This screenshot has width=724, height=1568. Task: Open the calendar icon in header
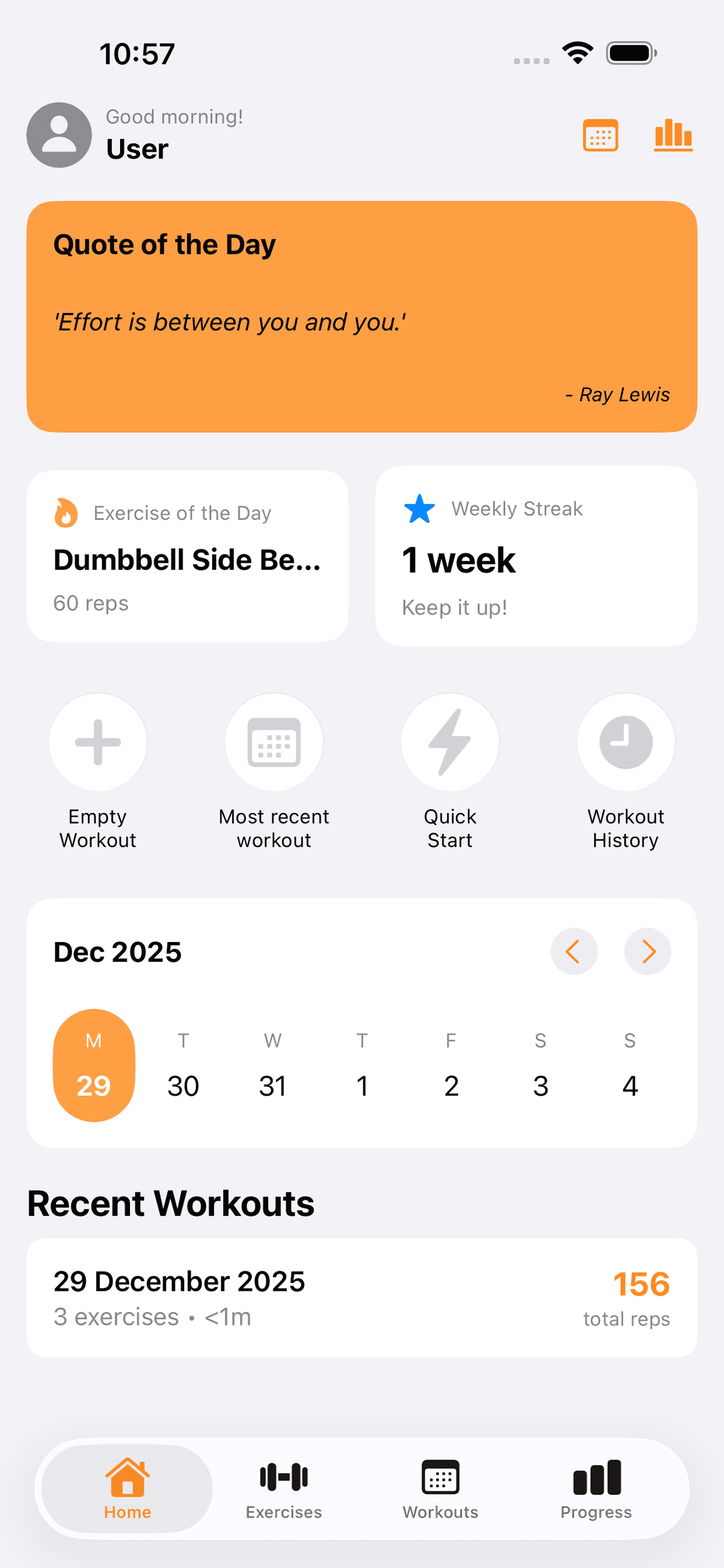(600, 135)
